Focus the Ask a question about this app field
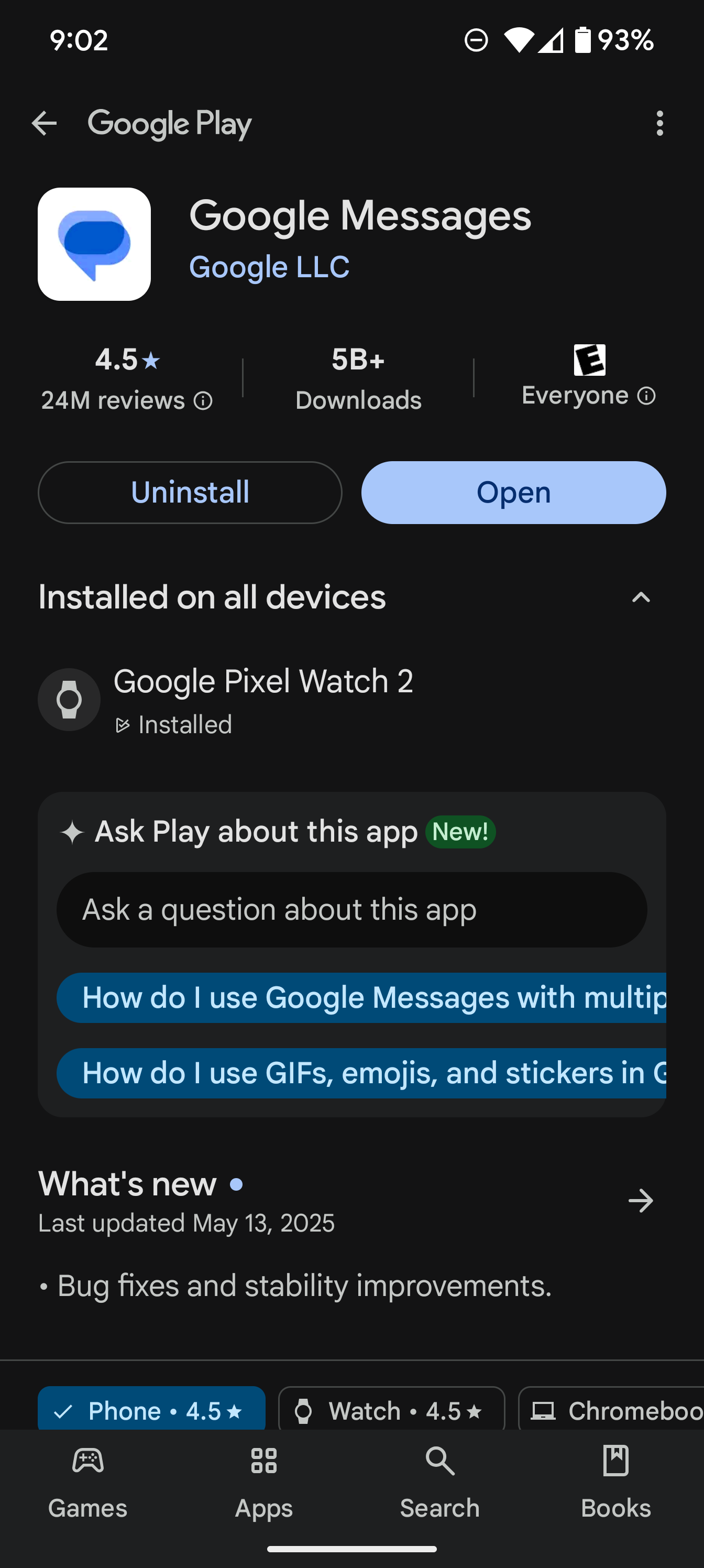 [x=351, y=909]
